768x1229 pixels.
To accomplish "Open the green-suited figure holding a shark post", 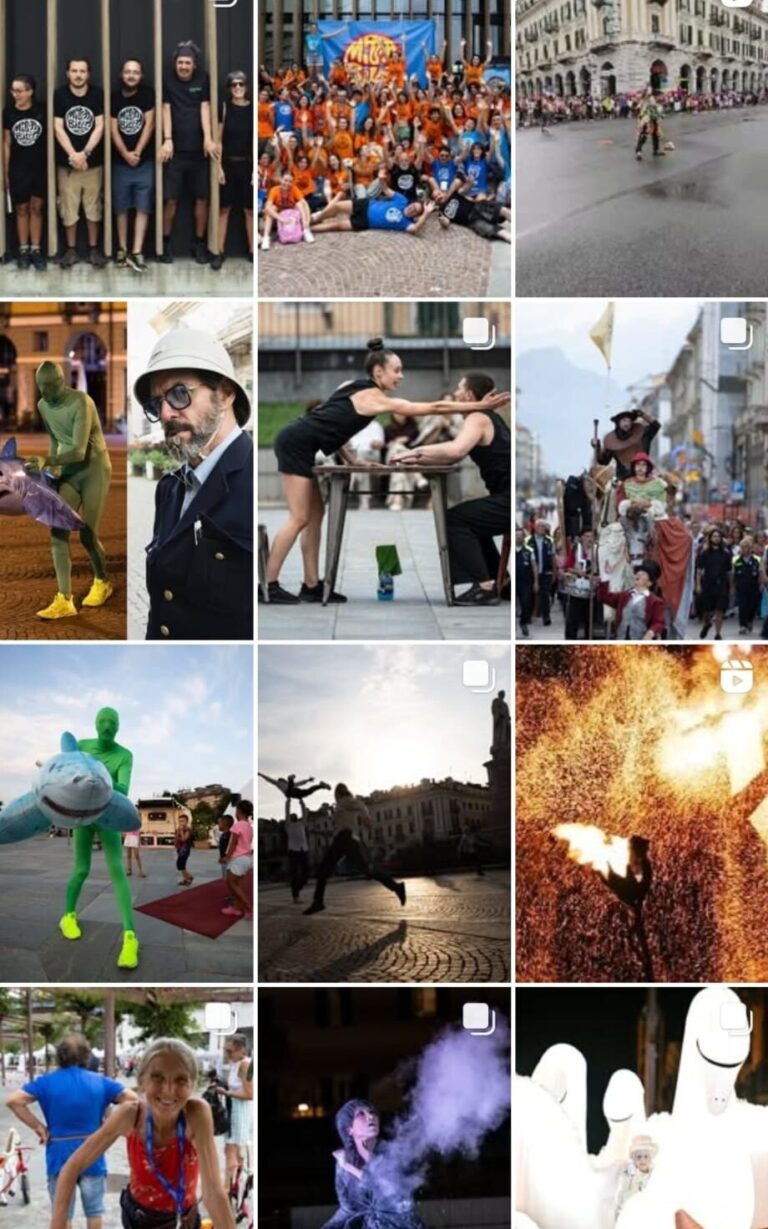I will tap(126, 812).
